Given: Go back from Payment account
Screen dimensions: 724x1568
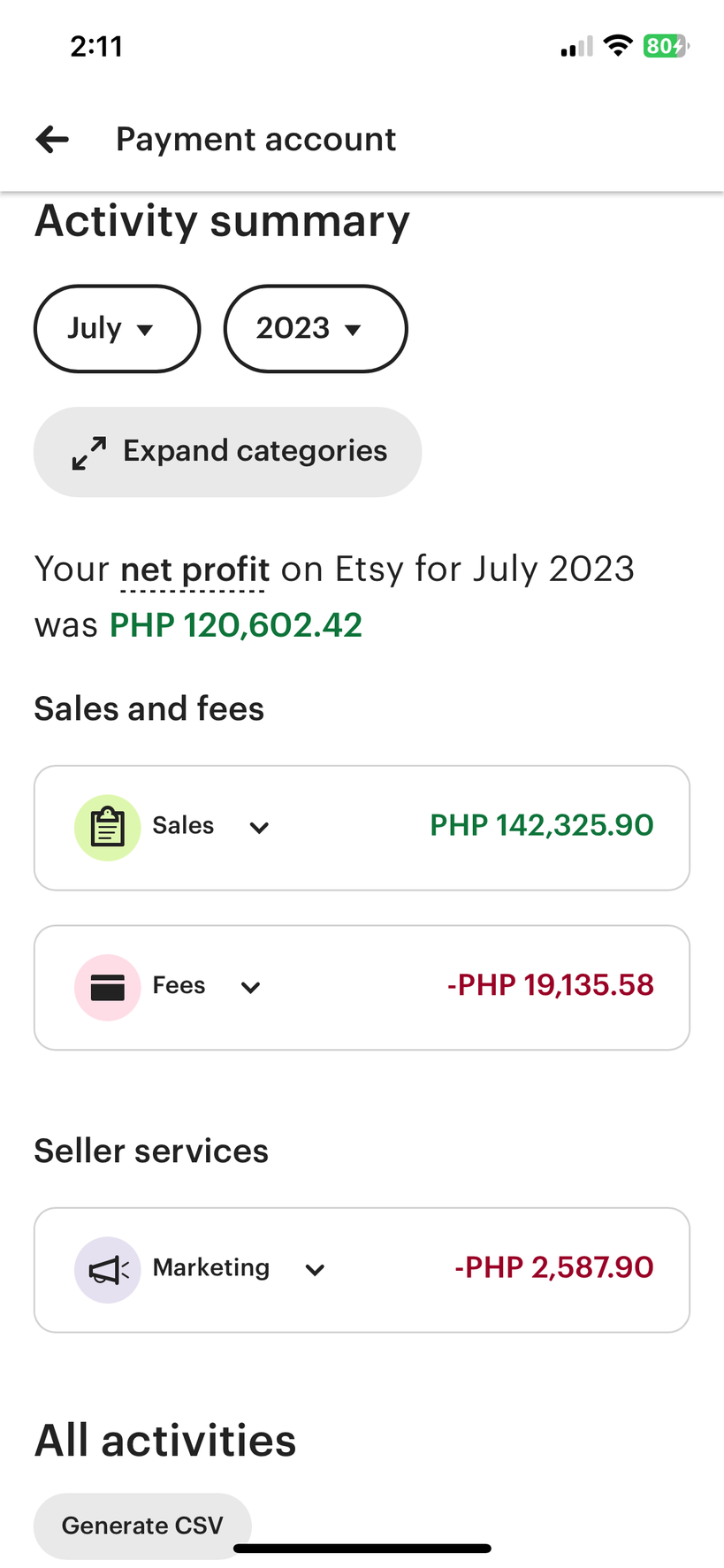Looking at the screenshot, I should (x=52, y=139).
